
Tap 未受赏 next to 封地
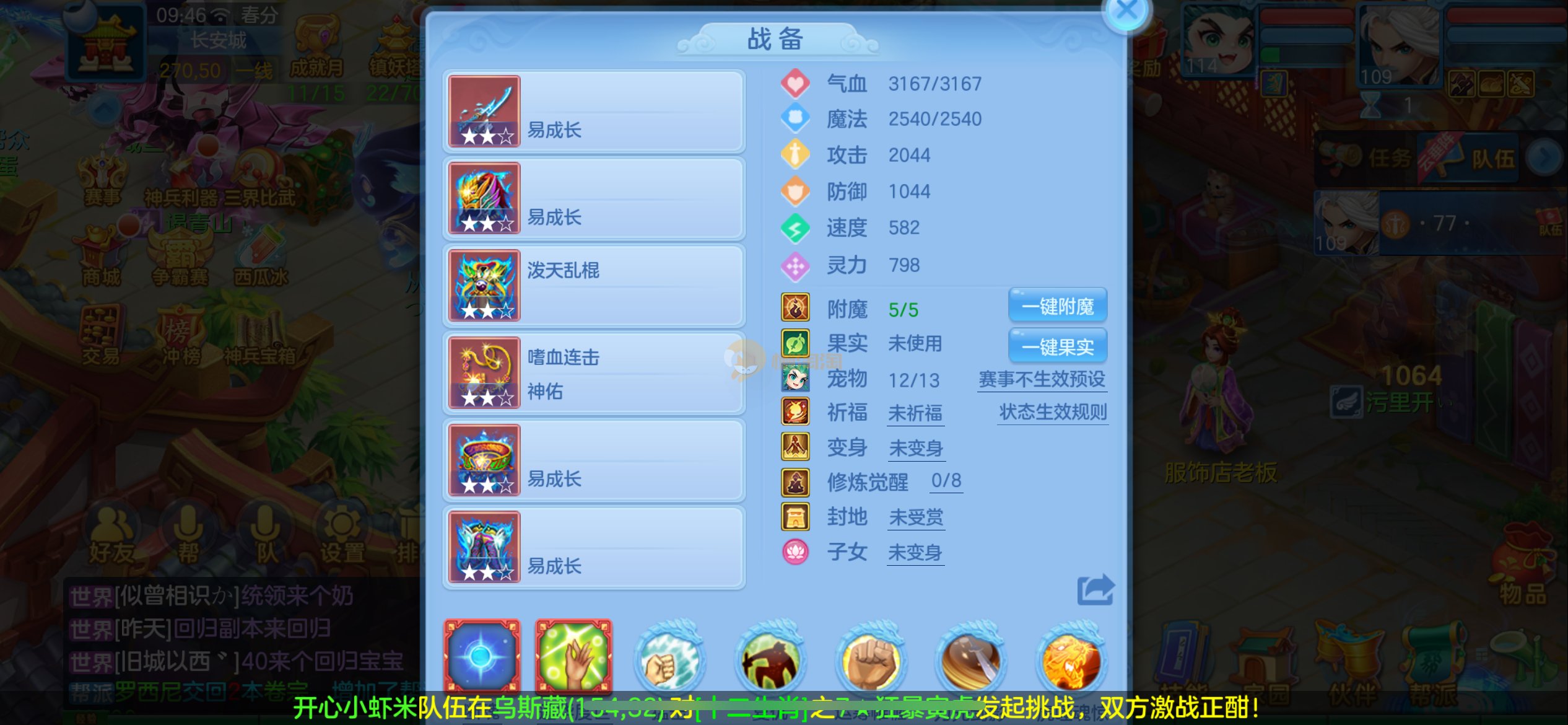tap(916, 517)
